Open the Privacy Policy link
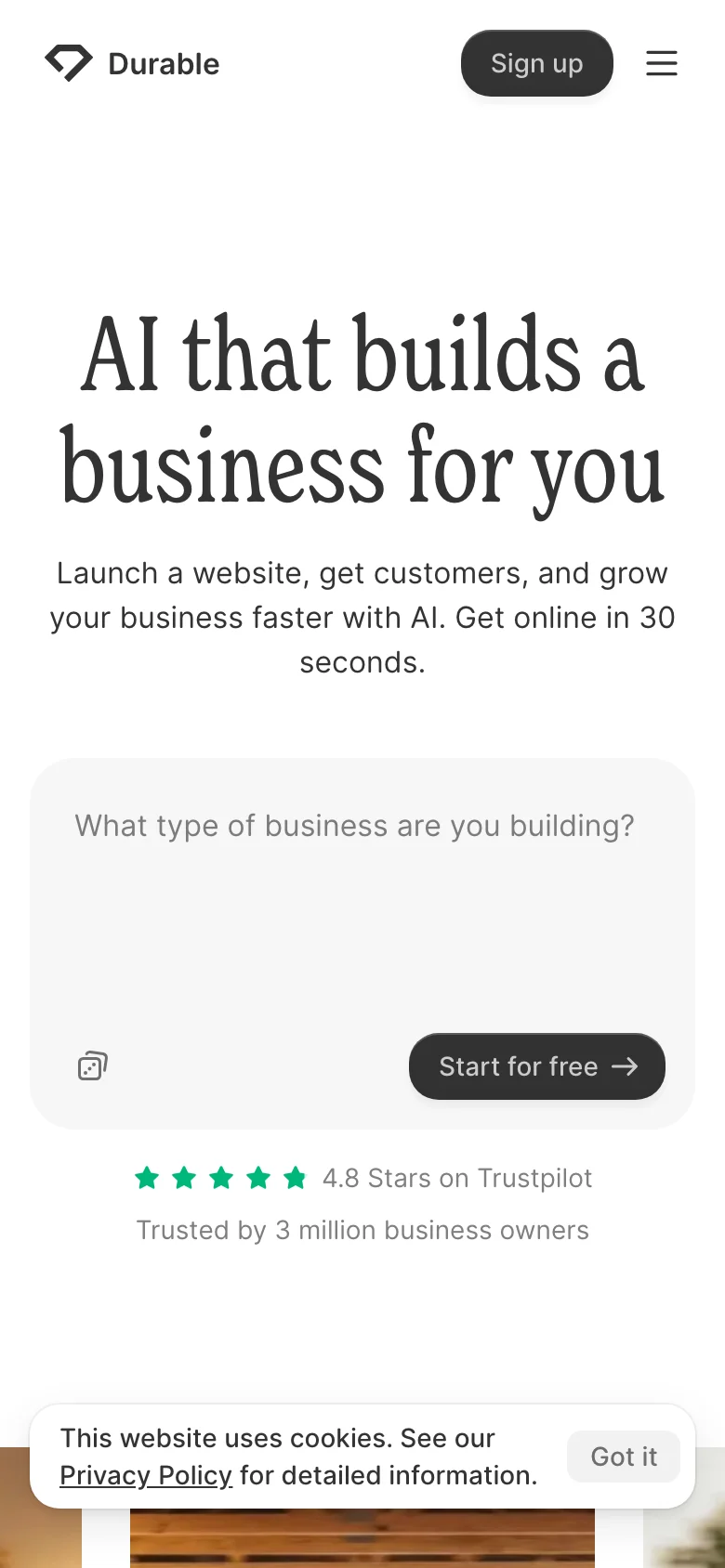This screenshot has height=1568, width=725. tap(146, 1475)
